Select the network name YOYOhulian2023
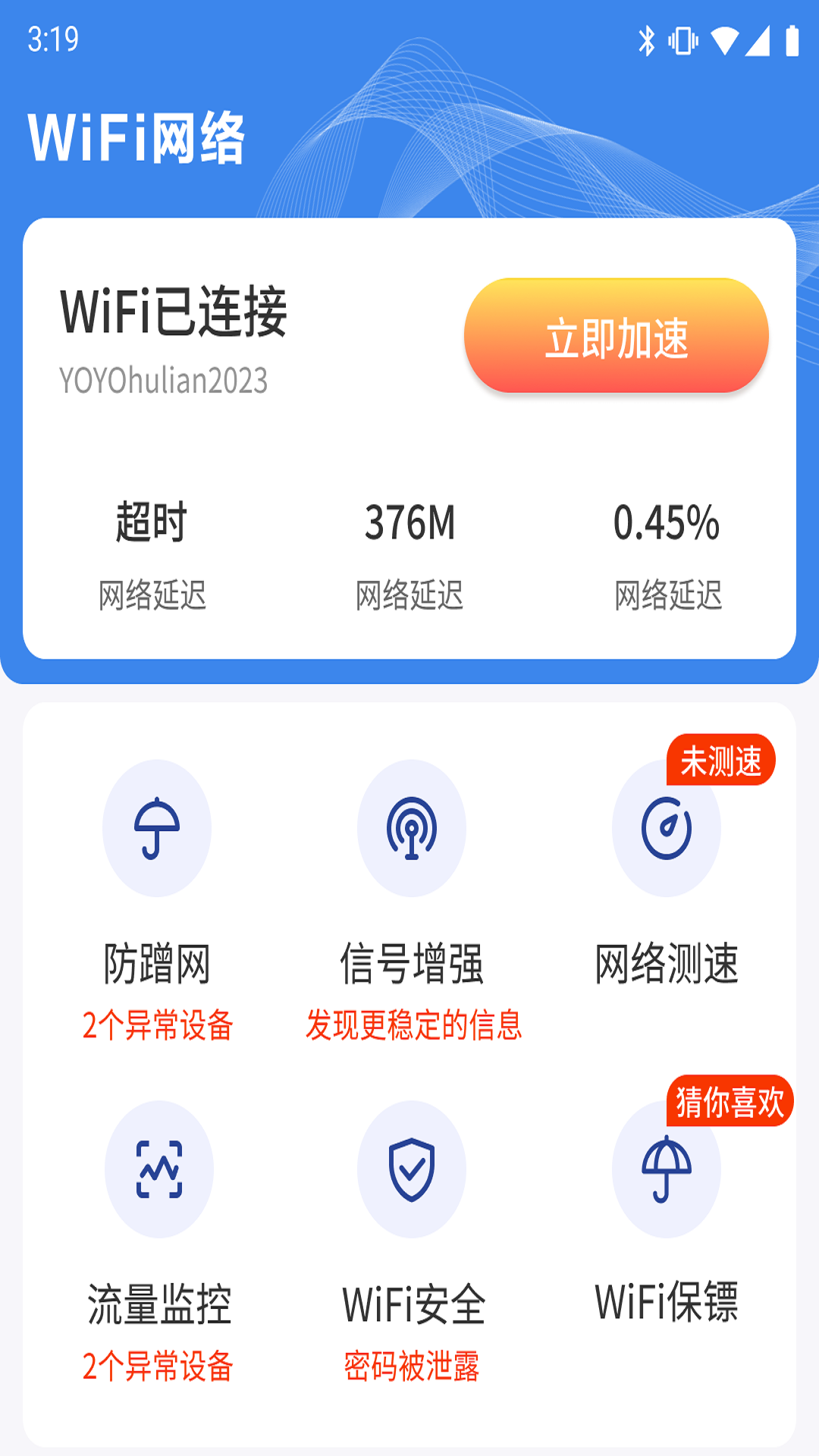Screen dimensions: 819x1456 (x=165, y=381)
